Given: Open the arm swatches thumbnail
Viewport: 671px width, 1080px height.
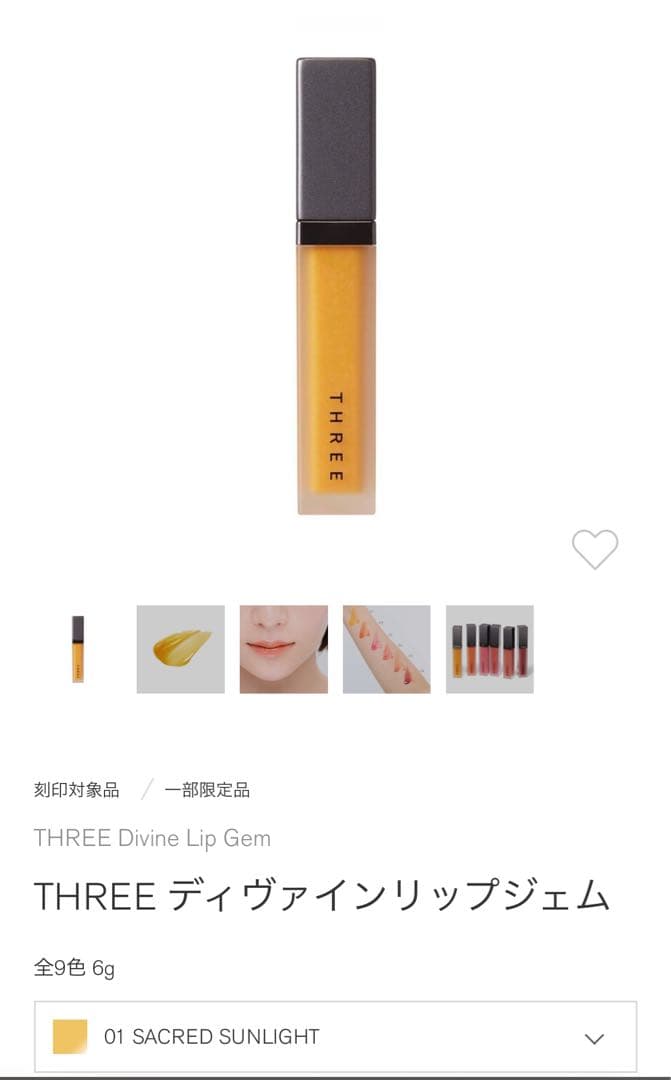Looking at the screenshot, I should (x=387, y=649).
